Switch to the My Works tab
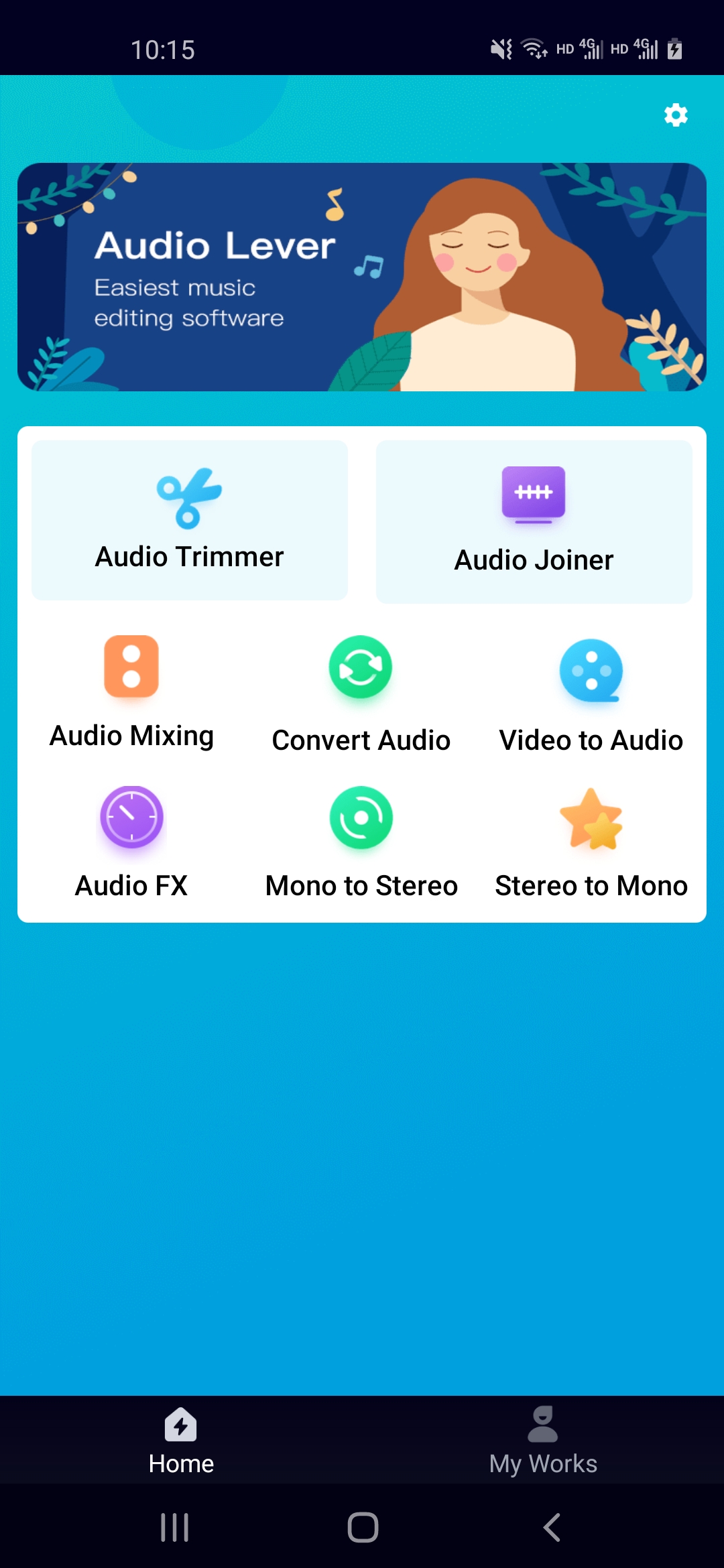The width and height of the screenshot is (724, 1568). point(543,1441)
